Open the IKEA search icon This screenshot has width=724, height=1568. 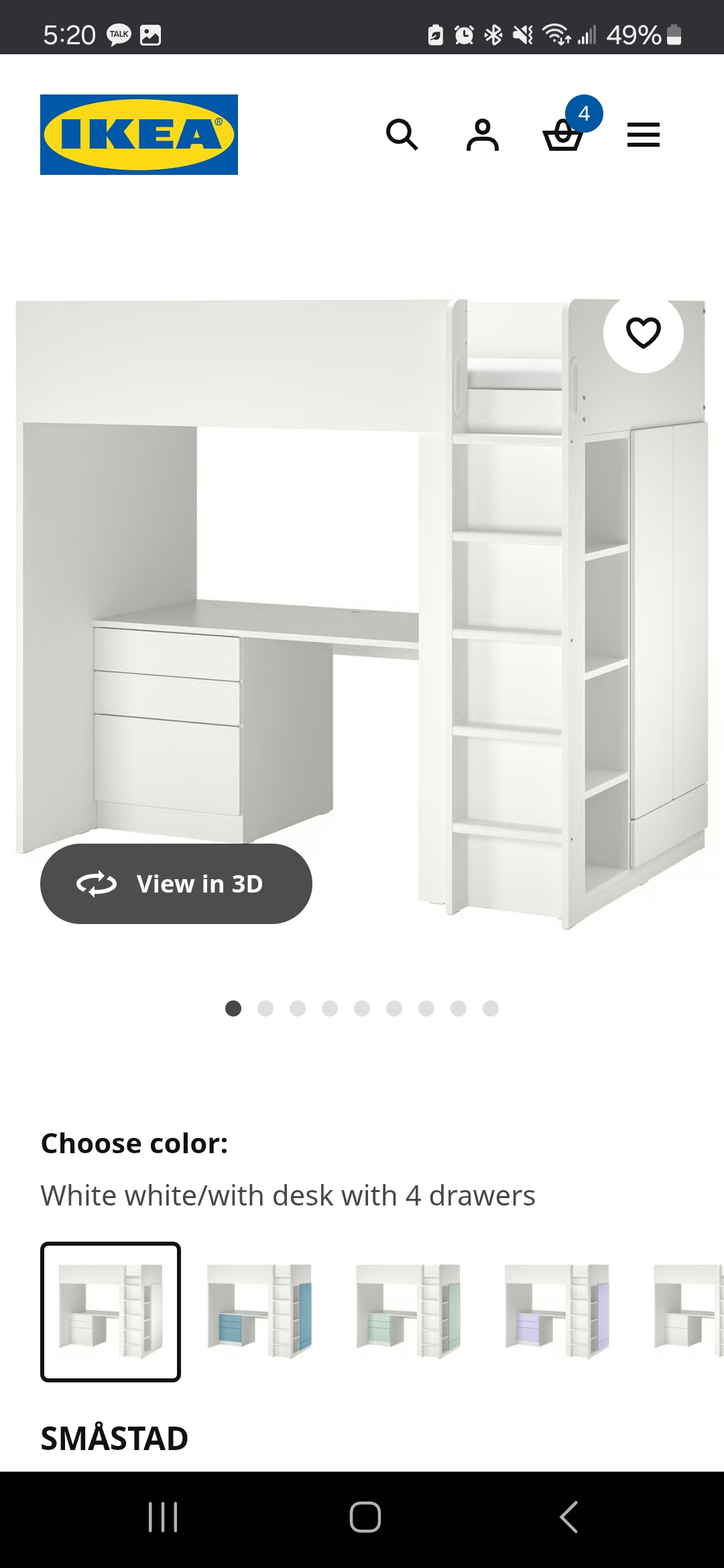[402, 135]
